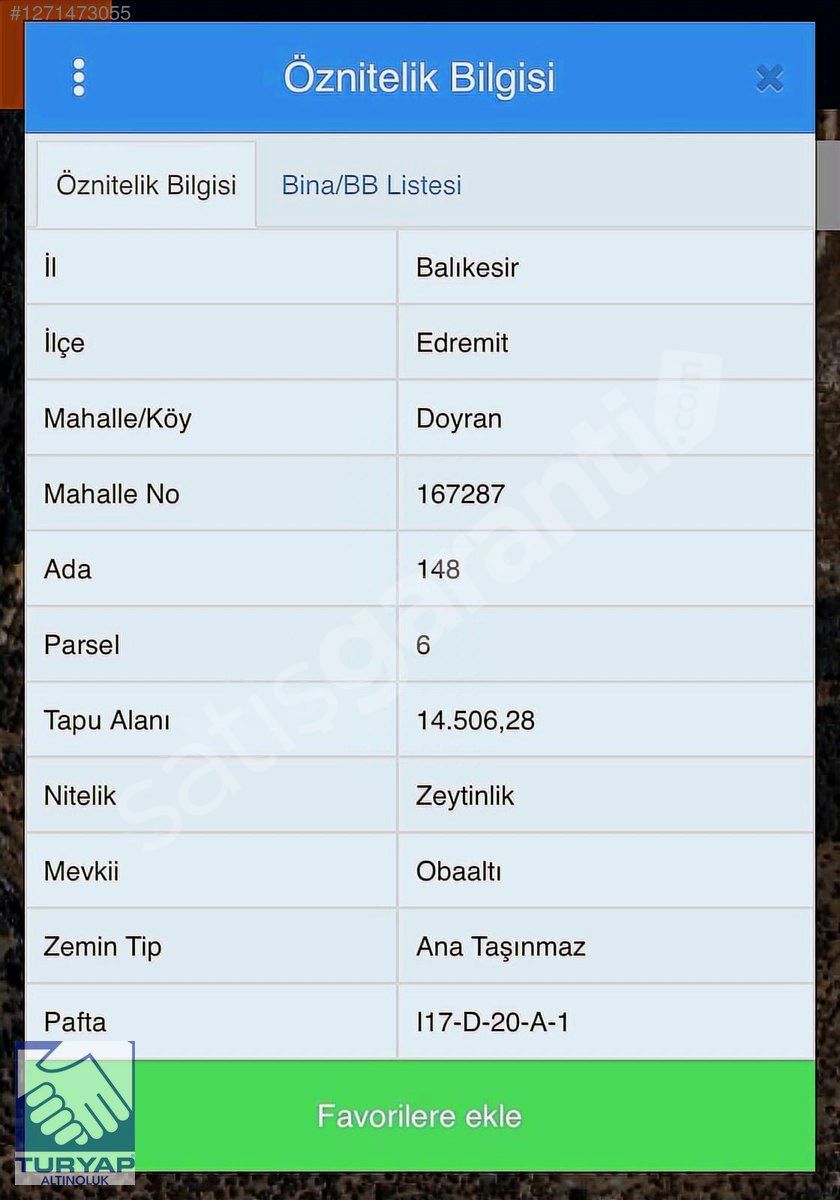This screenshot has height=1200, width=840.
Task: Switch to the Bina/BB Listesi tab
Action: click(371, 186)
